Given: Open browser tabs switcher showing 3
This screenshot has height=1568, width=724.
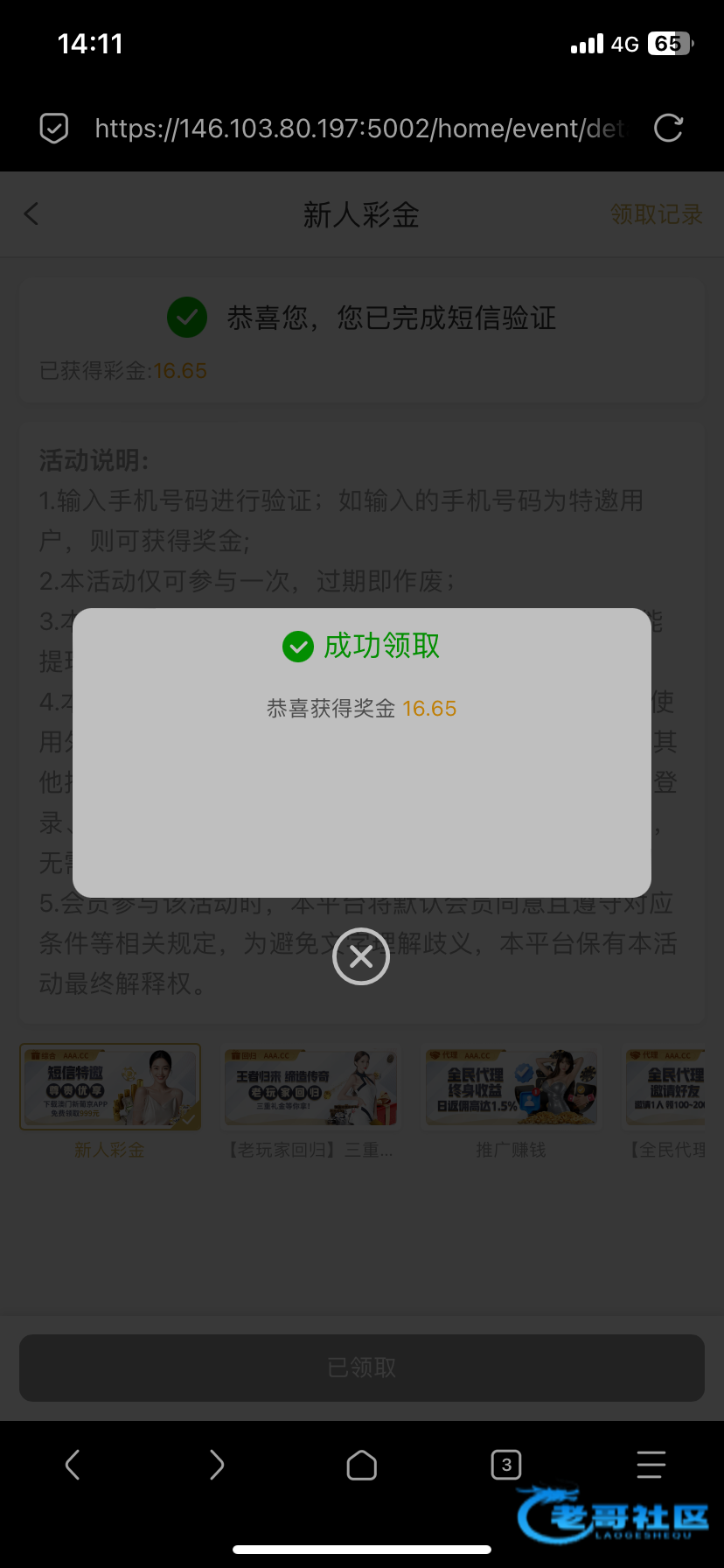Looking at the screenshot, I should pos(506,1465).
